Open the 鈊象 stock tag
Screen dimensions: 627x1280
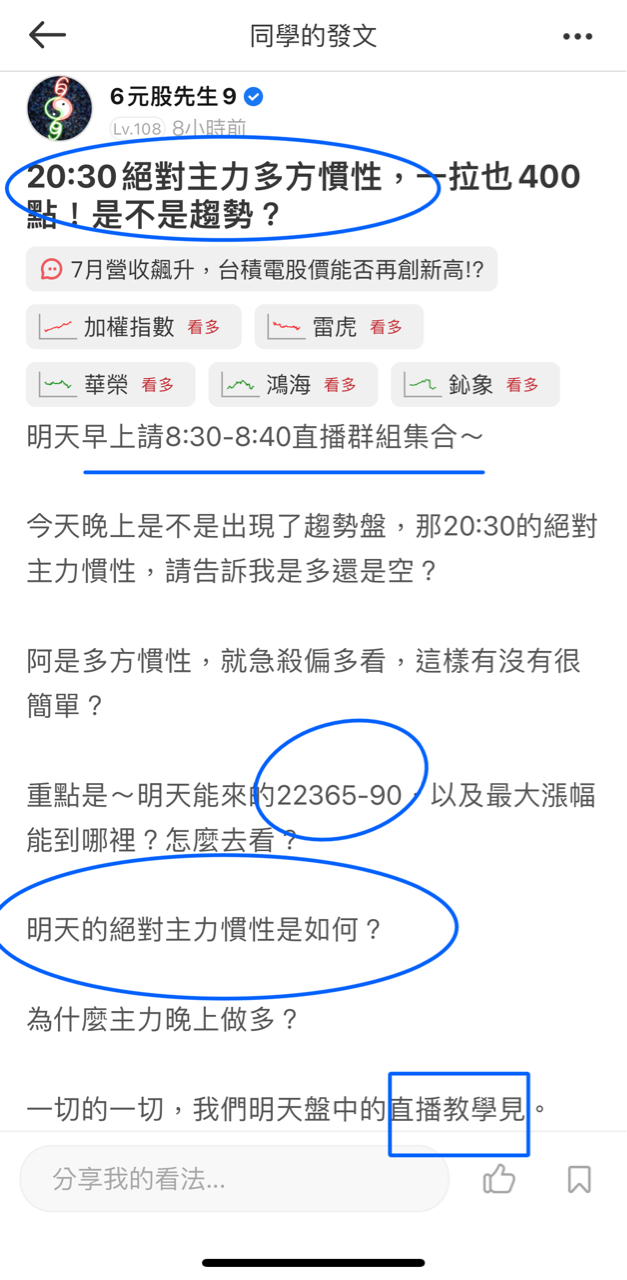click(475, 384)
